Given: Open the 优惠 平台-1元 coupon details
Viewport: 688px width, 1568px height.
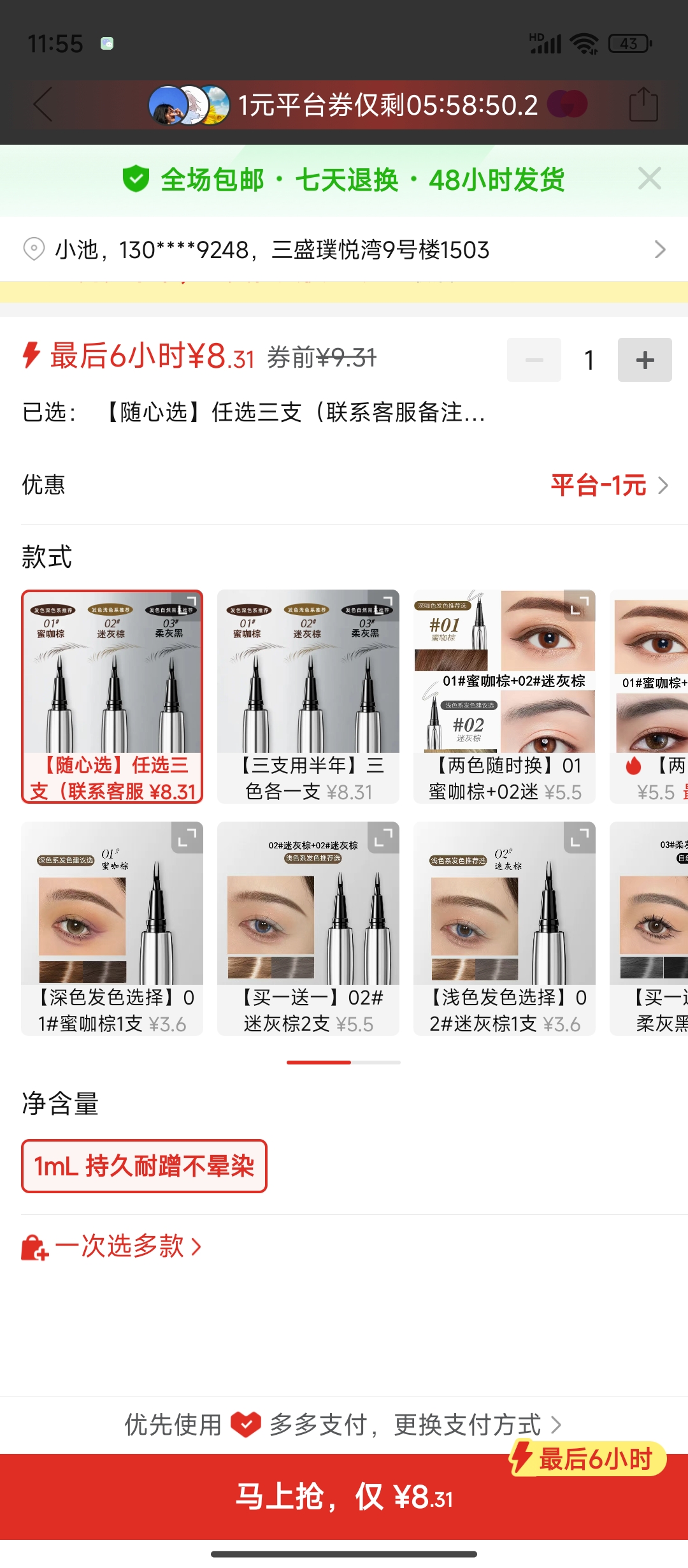Looking at the screenshot, I should [x=608, y=486].
